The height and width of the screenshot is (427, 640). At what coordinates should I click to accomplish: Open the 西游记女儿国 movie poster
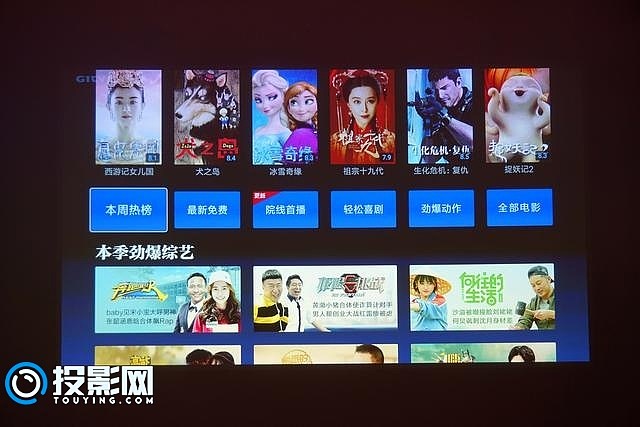[x=128, y=117]
